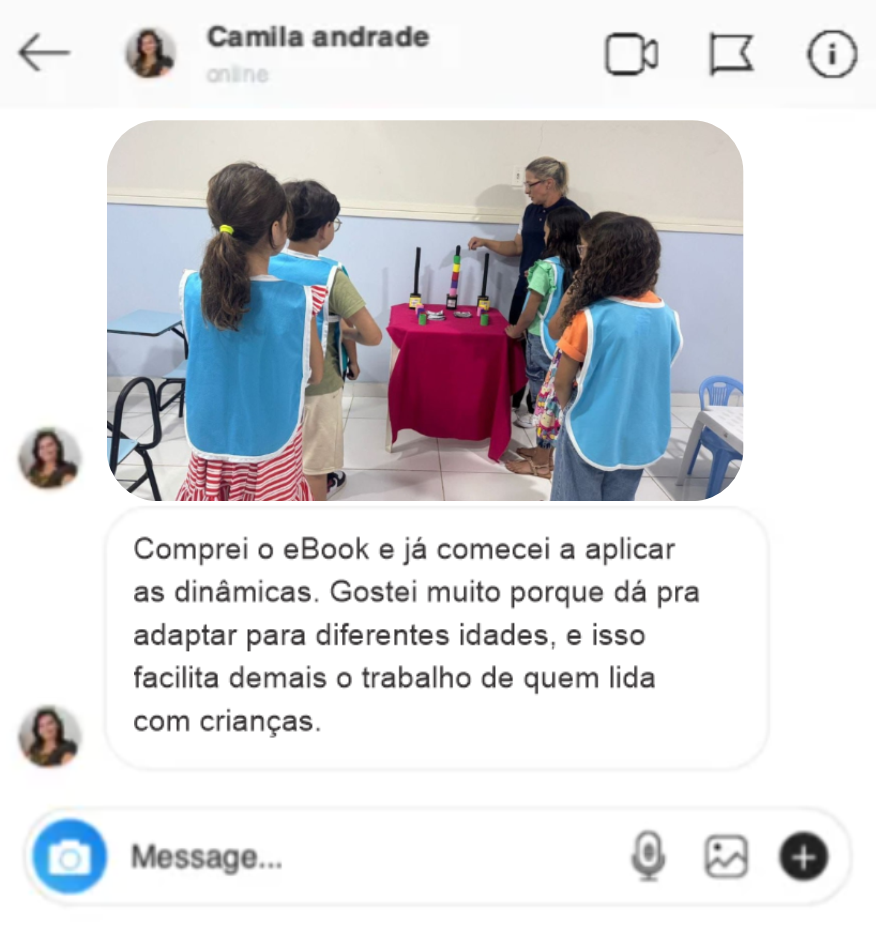Open the camera to send a photo
The width and height of the screenshot is (876, 934).
click(x=69, y=856)
